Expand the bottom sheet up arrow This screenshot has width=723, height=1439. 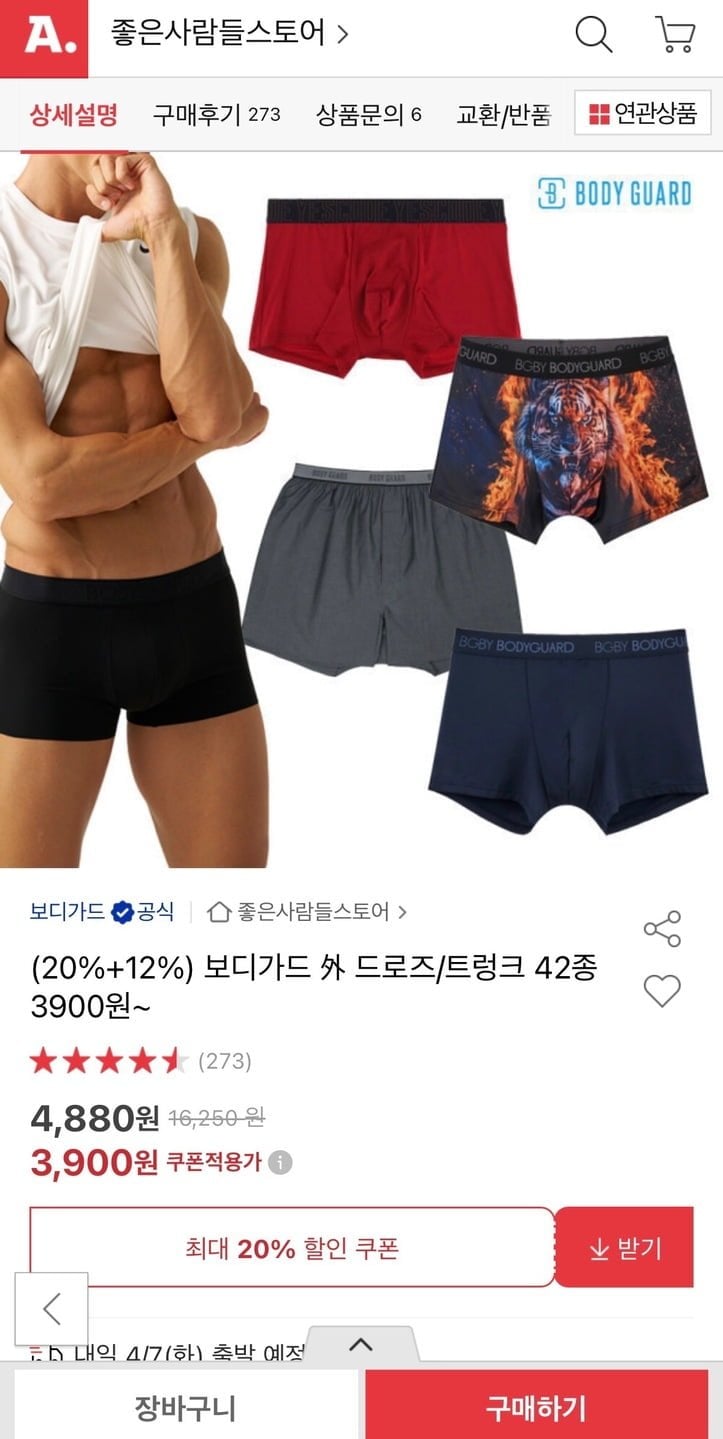361,1345
